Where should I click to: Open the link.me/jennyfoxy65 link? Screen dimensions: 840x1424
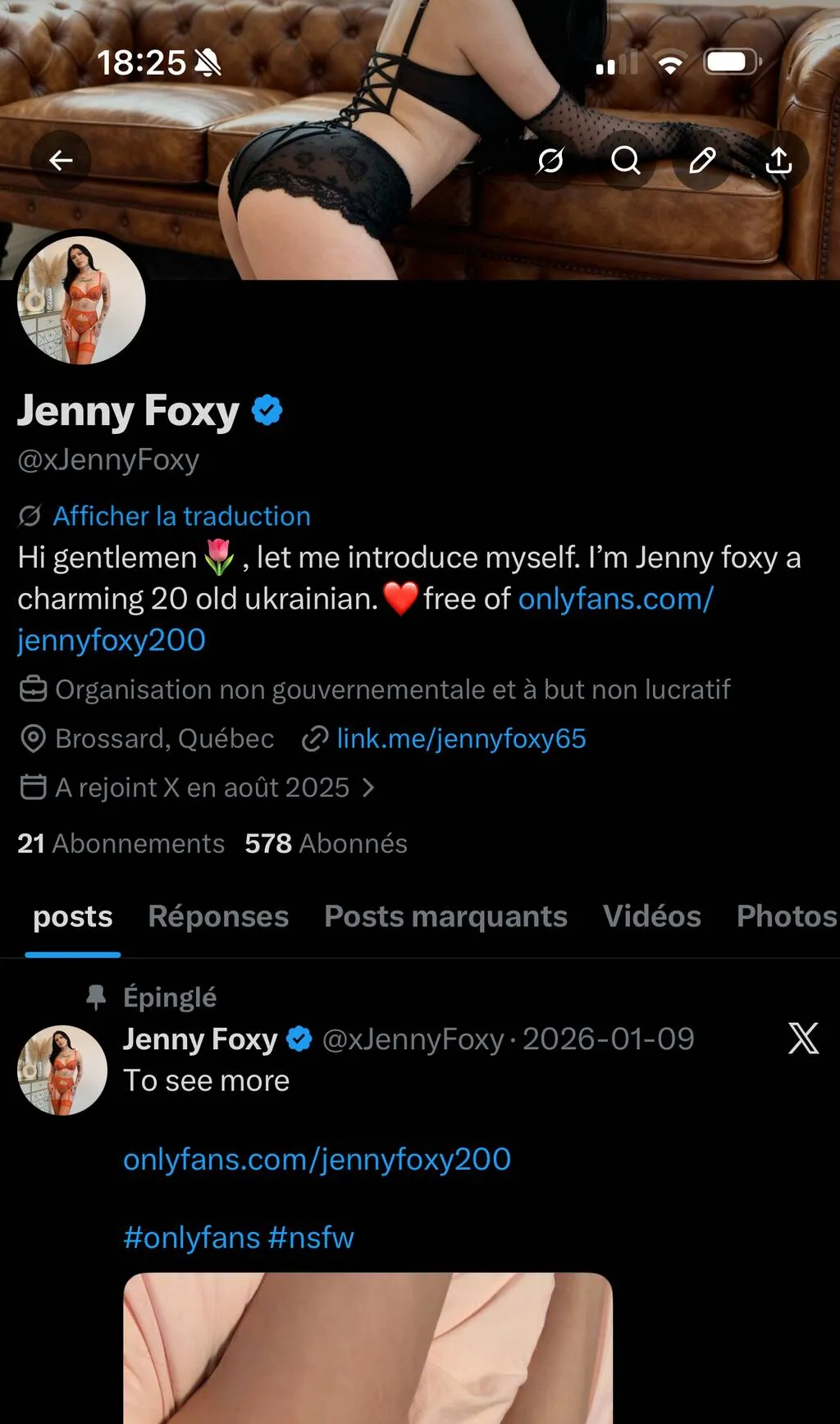tap(461, 739)
